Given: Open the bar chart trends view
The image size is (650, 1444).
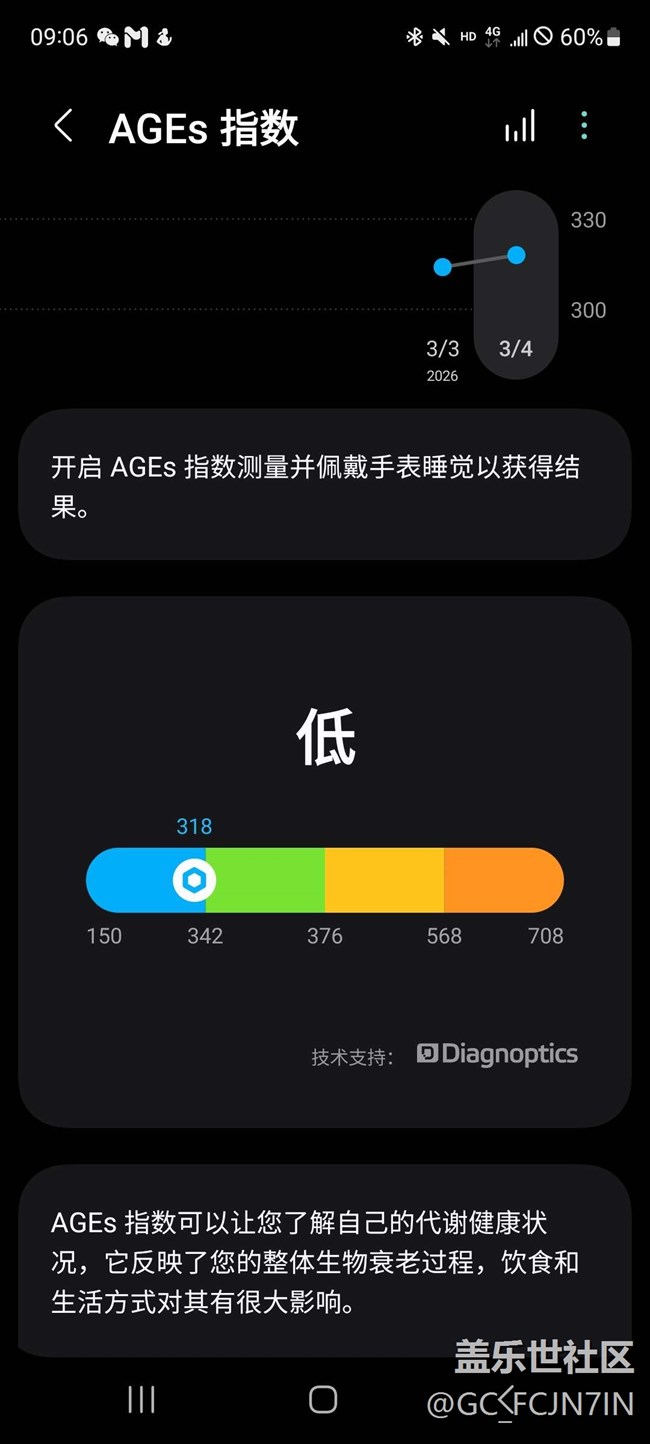Looking at the screenshot, I should (x=520, y=126).
